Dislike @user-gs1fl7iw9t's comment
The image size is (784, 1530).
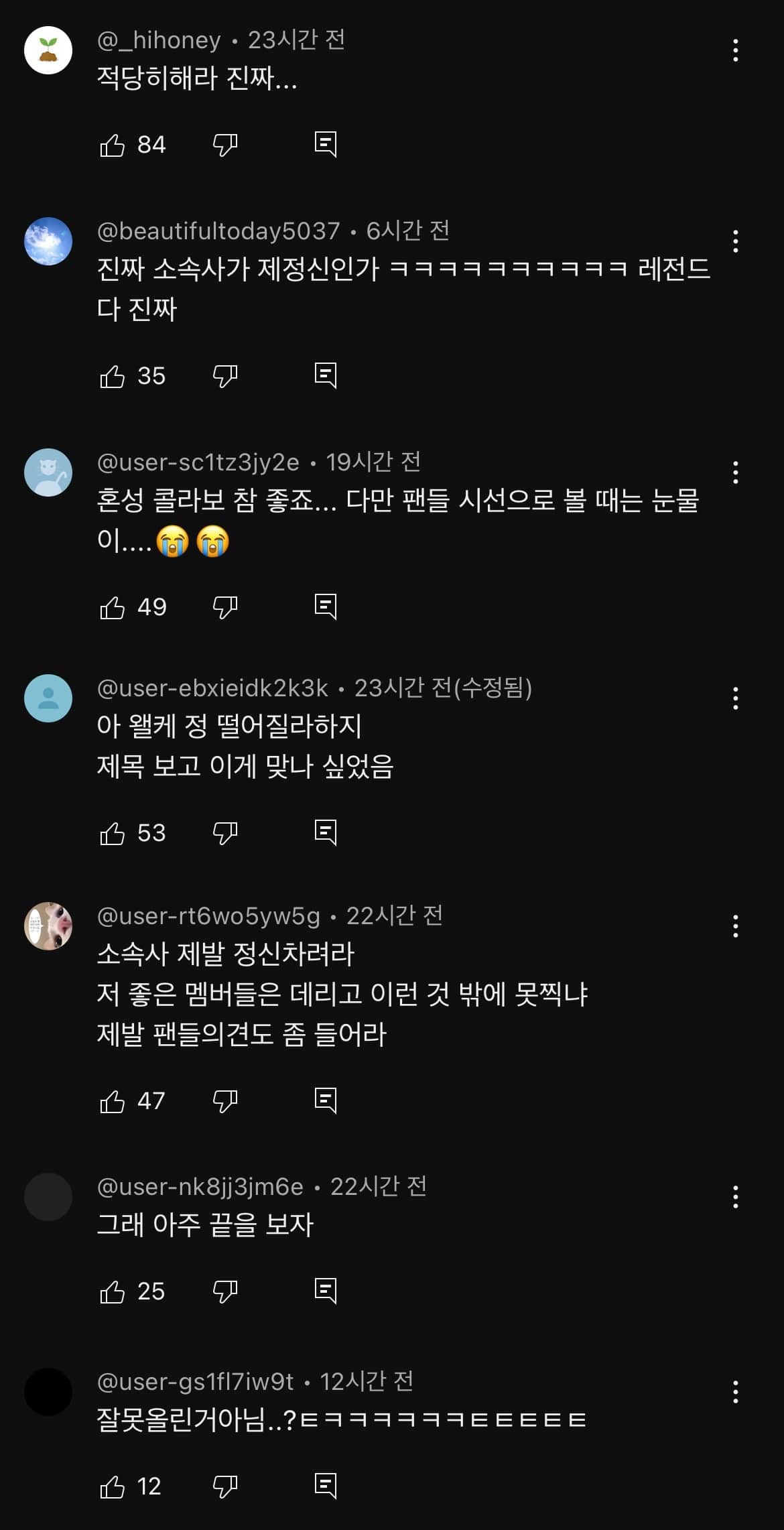click(x=224, y=1487)
